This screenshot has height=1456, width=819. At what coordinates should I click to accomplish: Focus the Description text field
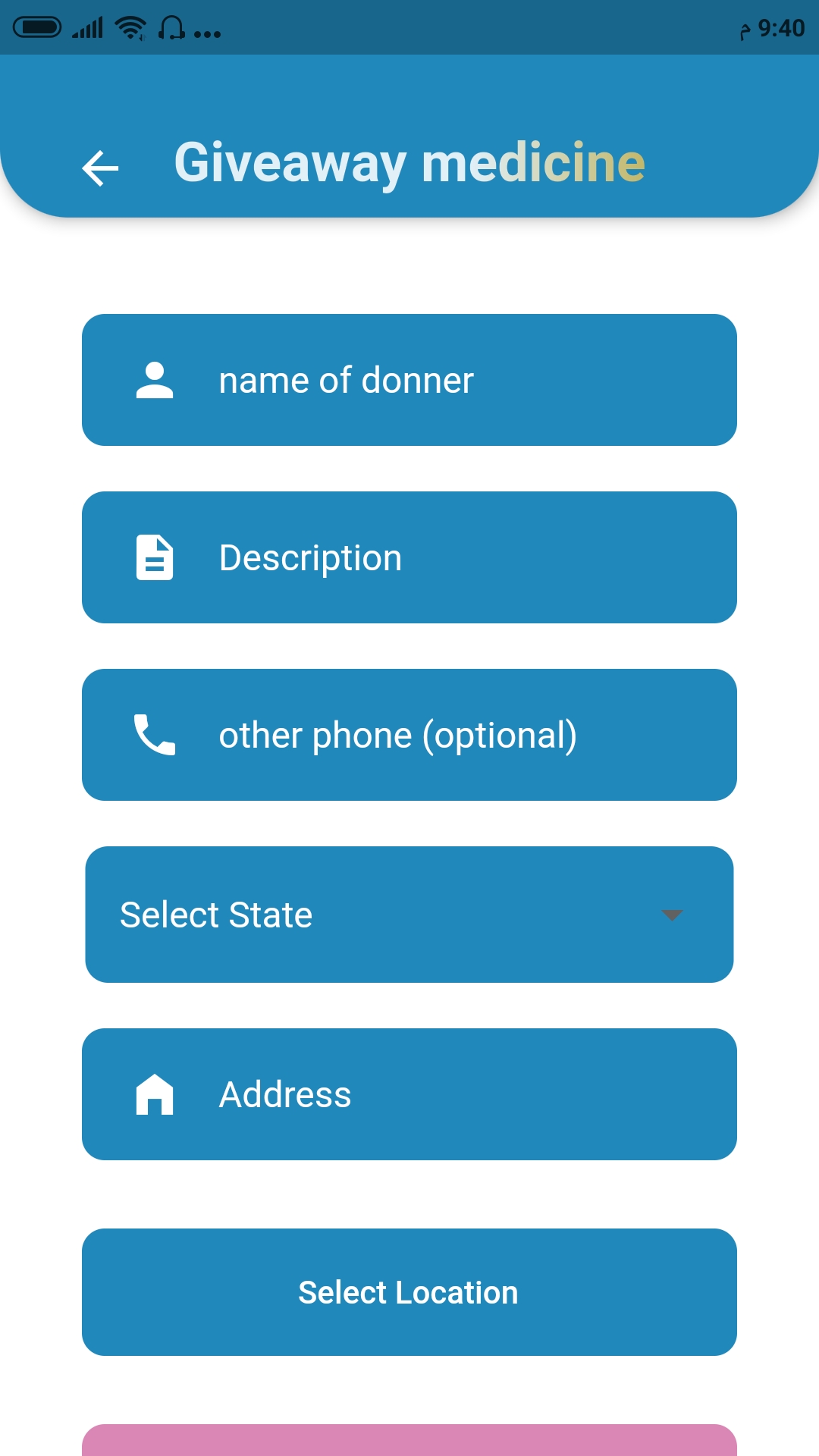point(409,557)
